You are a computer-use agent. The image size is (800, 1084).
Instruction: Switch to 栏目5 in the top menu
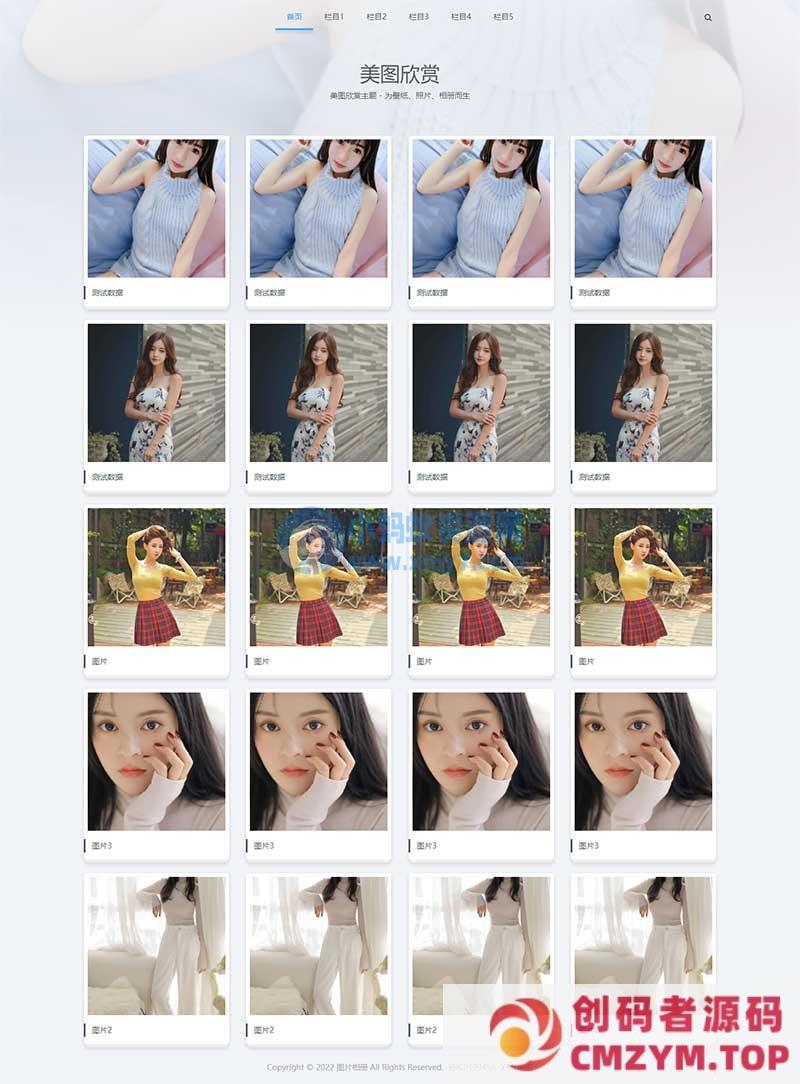pos(503,17)
